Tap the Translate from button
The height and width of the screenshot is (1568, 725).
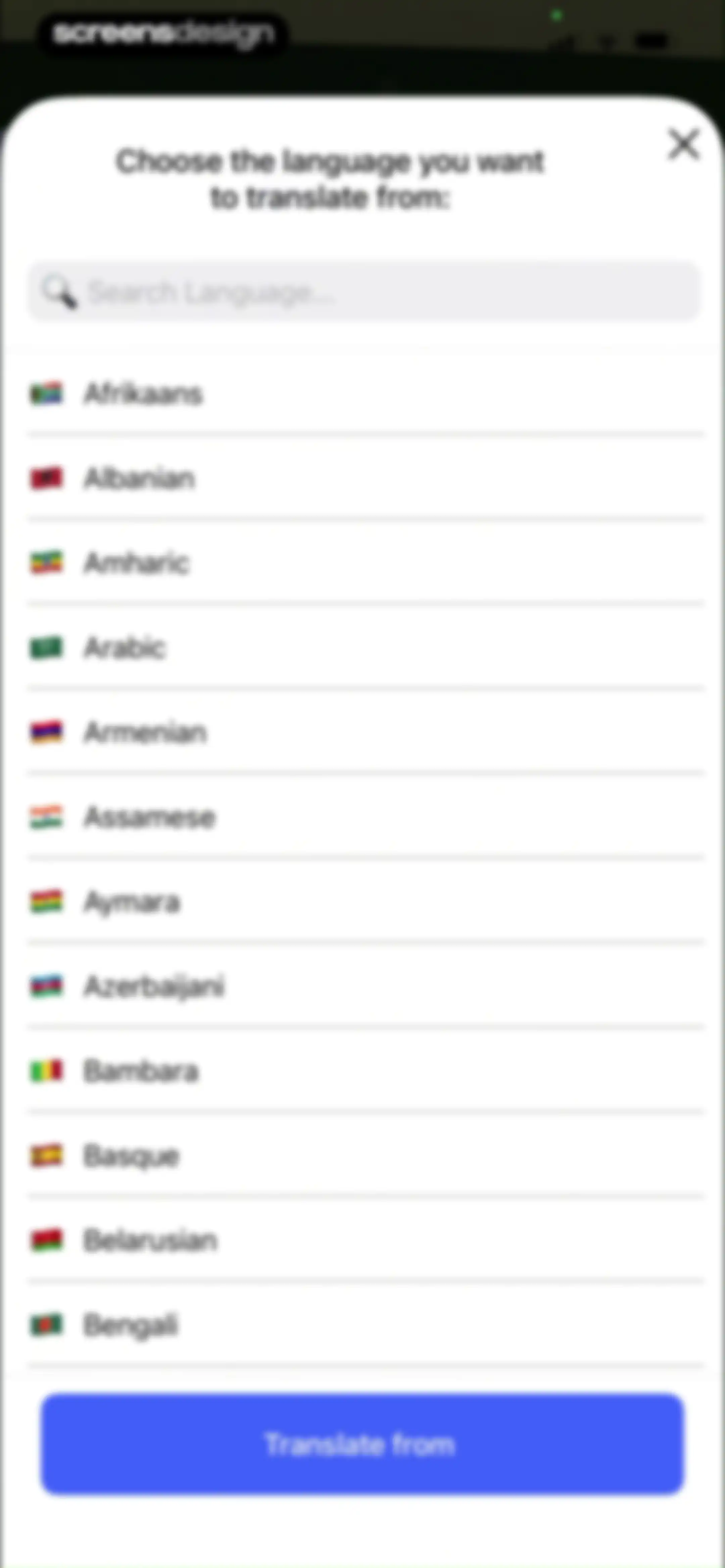tap(363, 1443)
